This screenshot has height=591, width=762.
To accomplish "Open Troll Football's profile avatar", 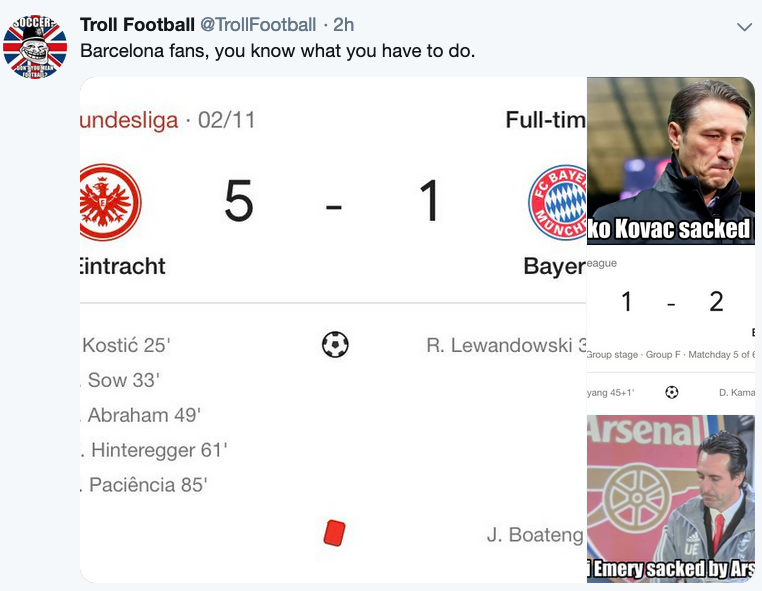I will [x=35, y=46].
